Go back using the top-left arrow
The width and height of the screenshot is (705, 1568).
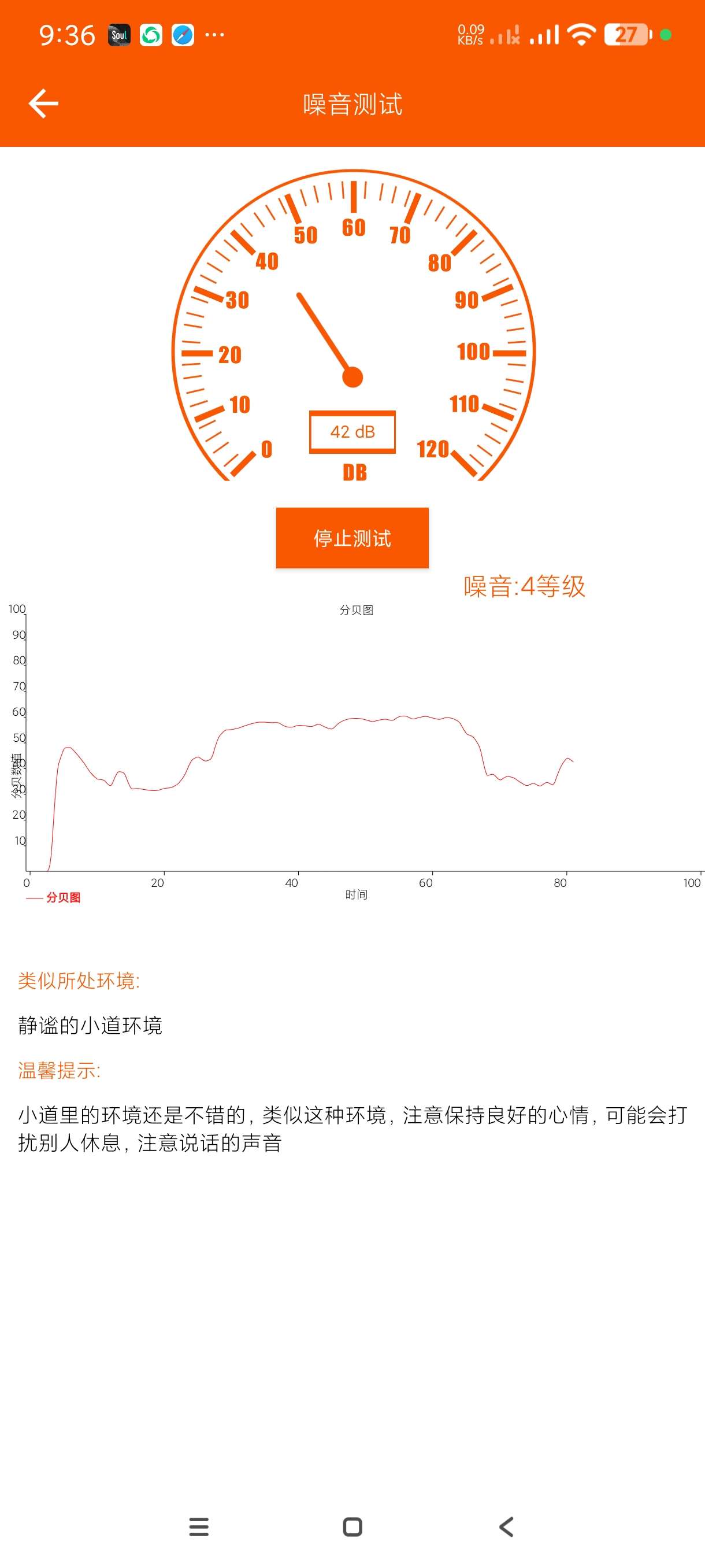tap(43, 103)
